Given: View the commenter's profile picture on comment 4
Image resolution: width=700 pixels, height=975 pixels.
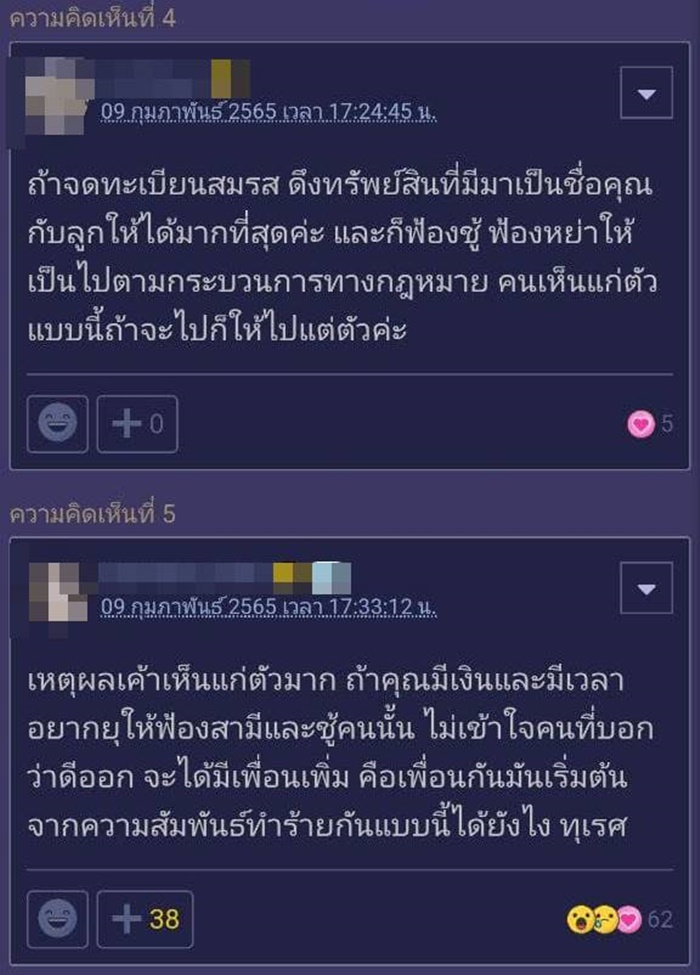Looking at the screenshot, I should [58, 93].
